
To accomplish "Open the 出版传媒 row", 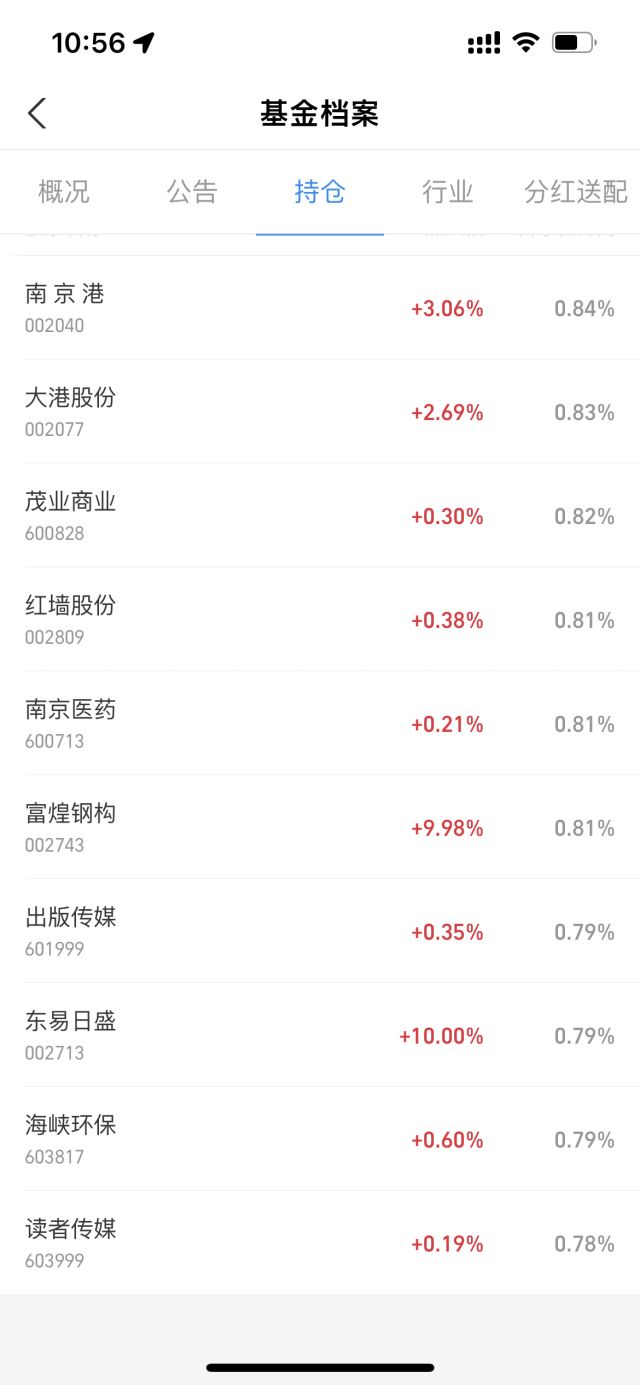I will [320, 932].
